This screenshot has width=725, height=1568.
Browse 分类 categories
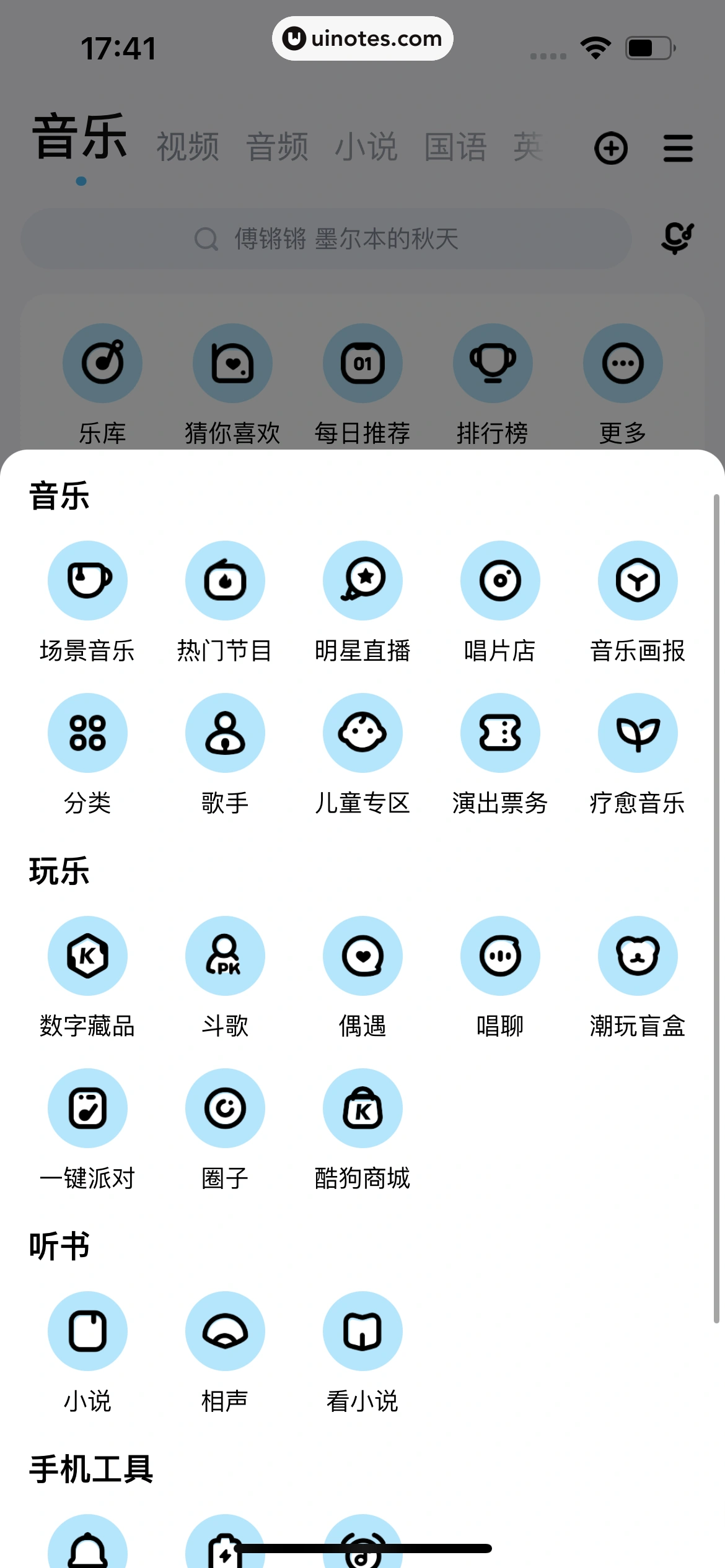pos(87,733)
